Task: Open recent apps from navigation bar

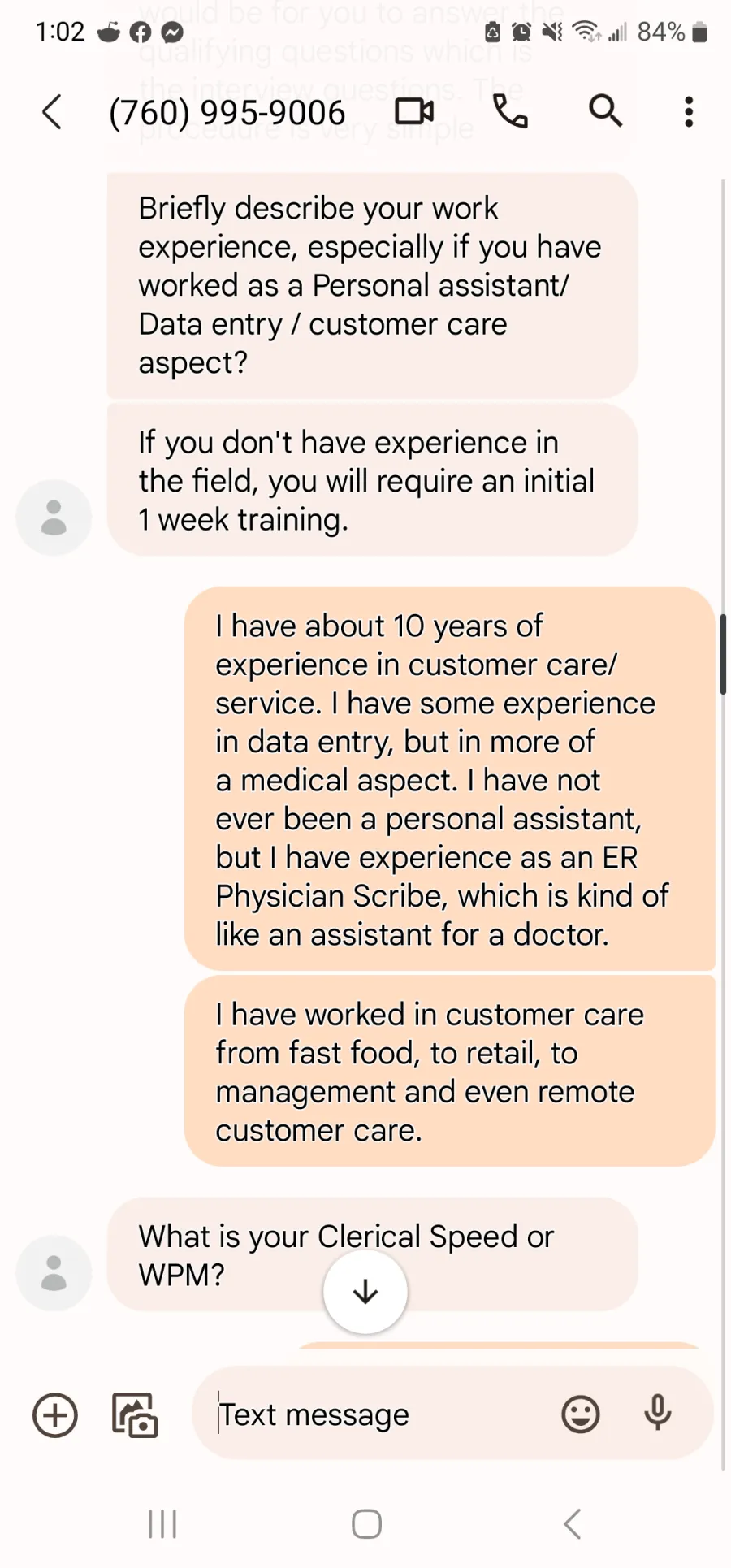Action: click(162, 1524)
